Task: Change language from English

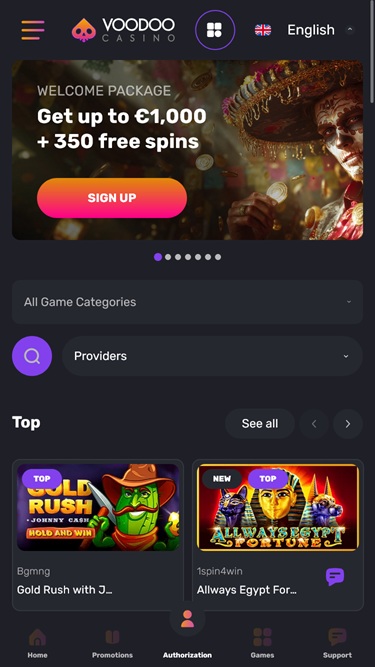Action: click(304, 30)
